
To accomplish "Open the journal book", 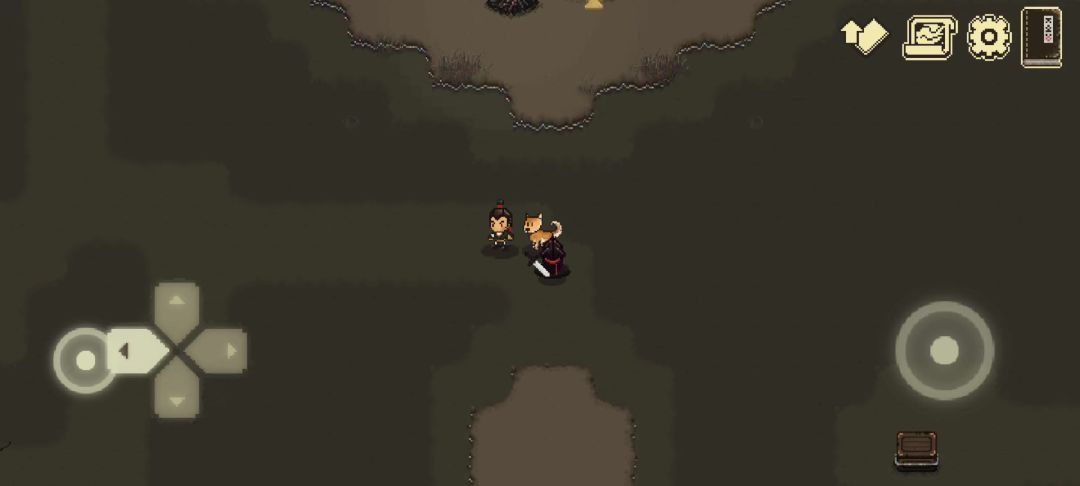I will point(1041,38).
